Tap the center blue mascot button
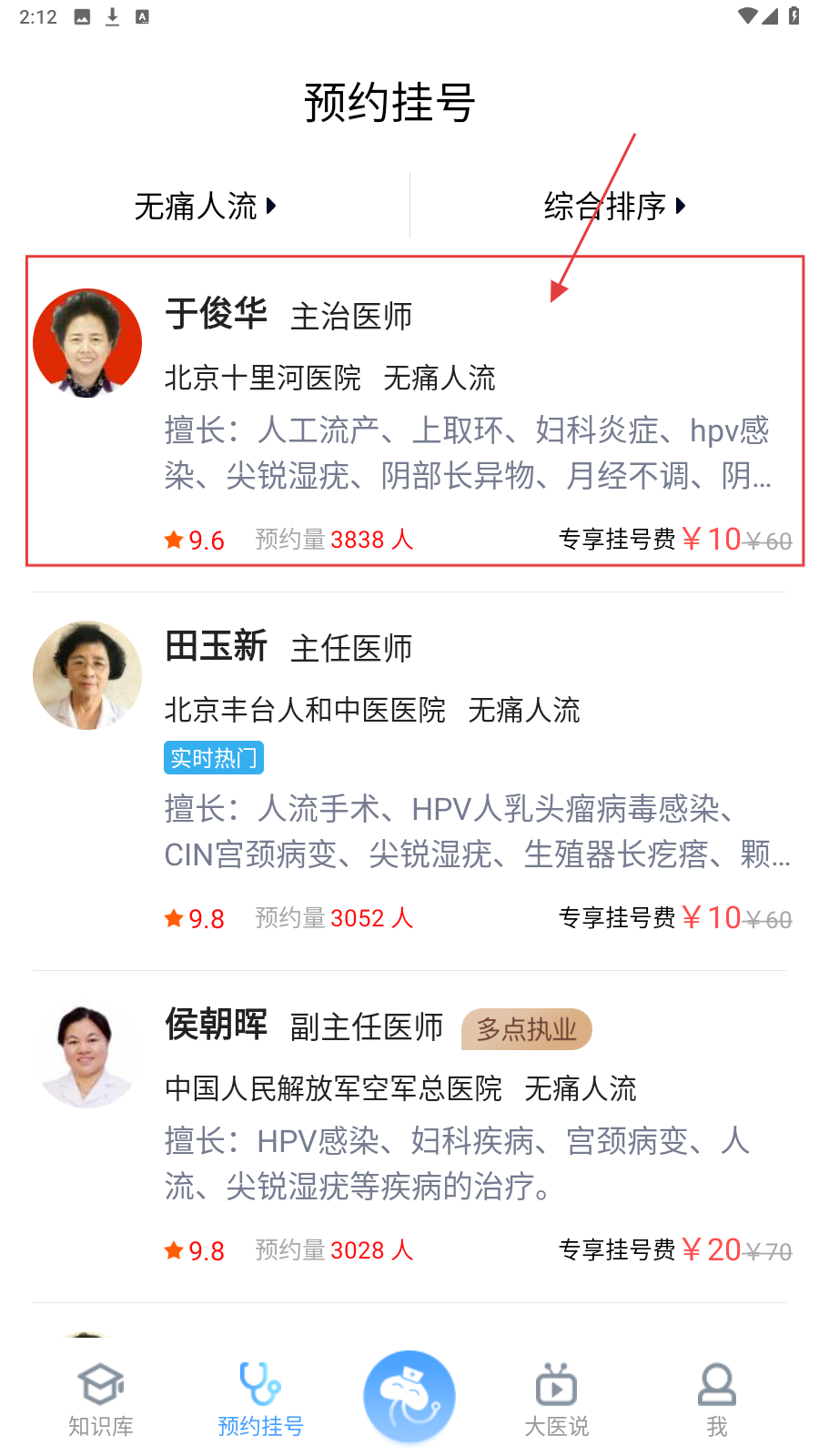Viewport: 819px width, 1456px height. point(409,1396)
